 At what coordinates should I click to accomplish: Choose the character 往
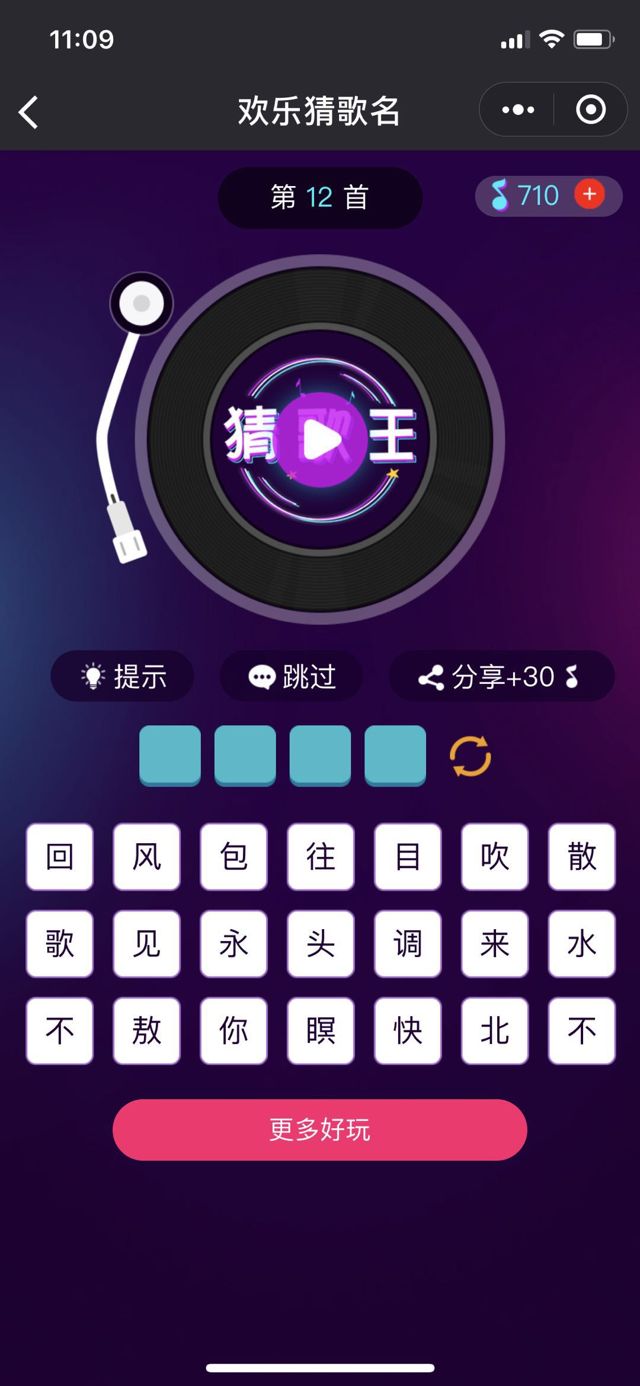coord(321,857)
